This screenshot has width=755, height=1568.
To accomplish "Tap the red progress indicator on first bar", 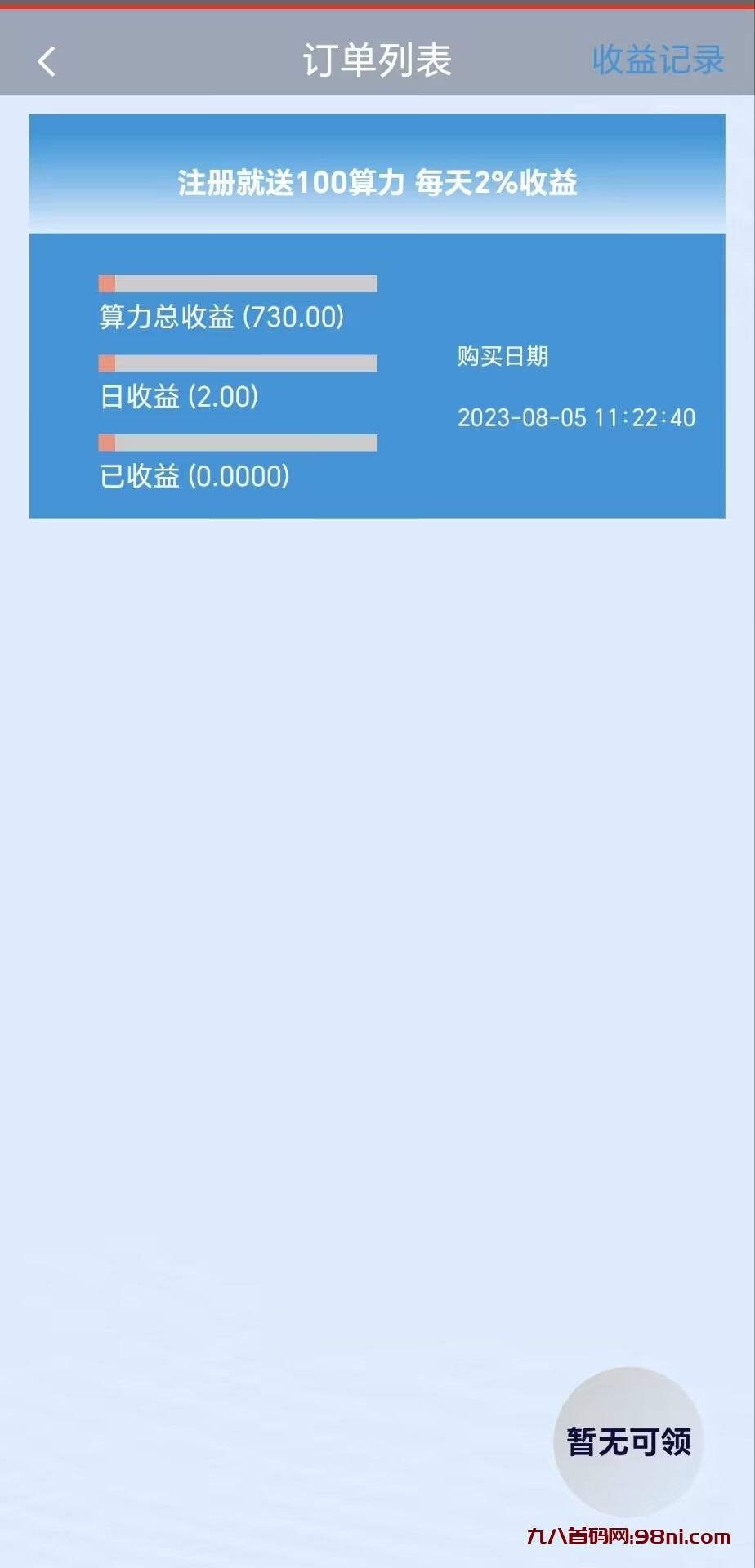I will 106,282.
